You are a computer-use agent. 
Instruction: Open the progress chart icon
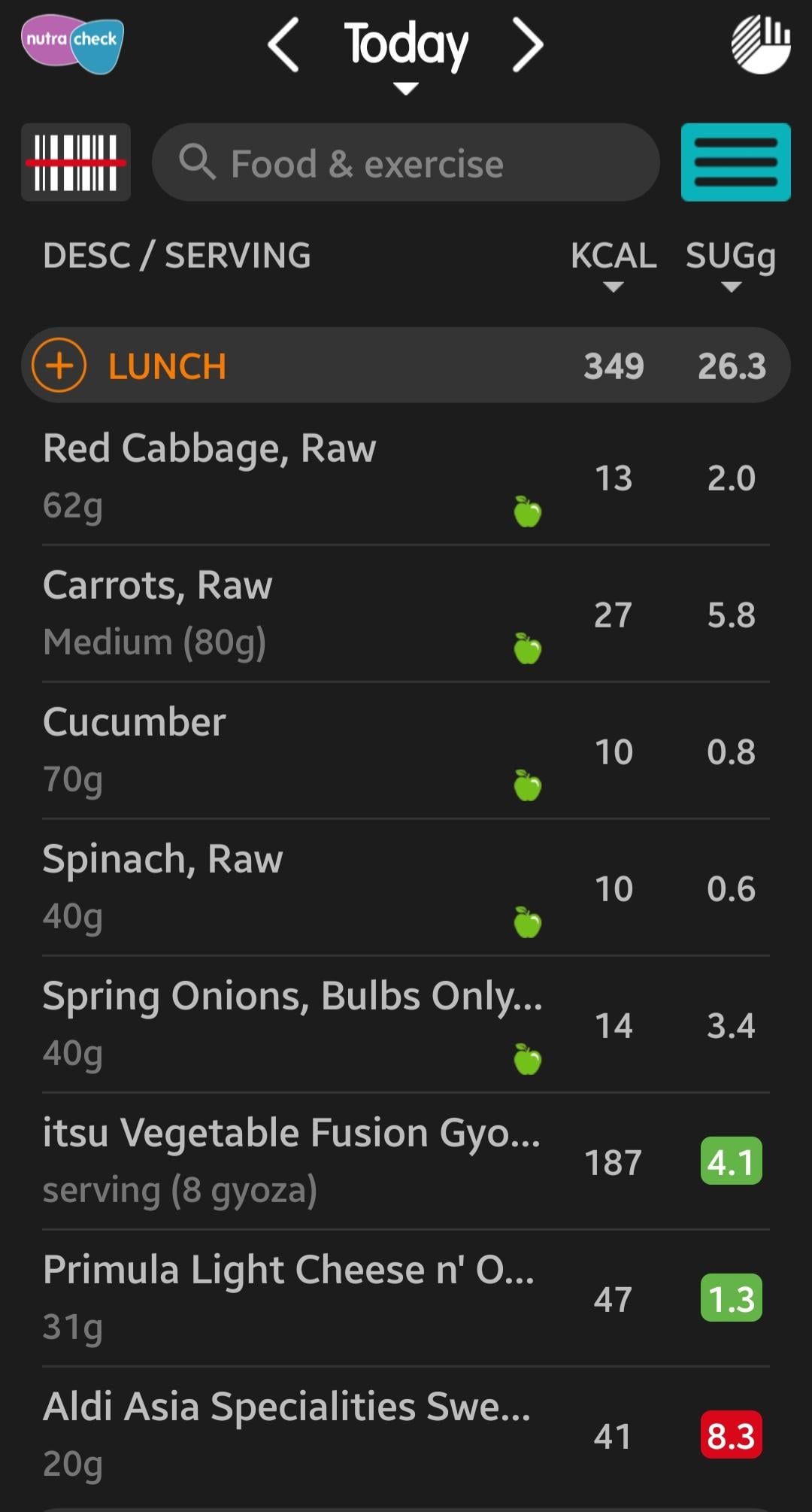coord(761,44)
